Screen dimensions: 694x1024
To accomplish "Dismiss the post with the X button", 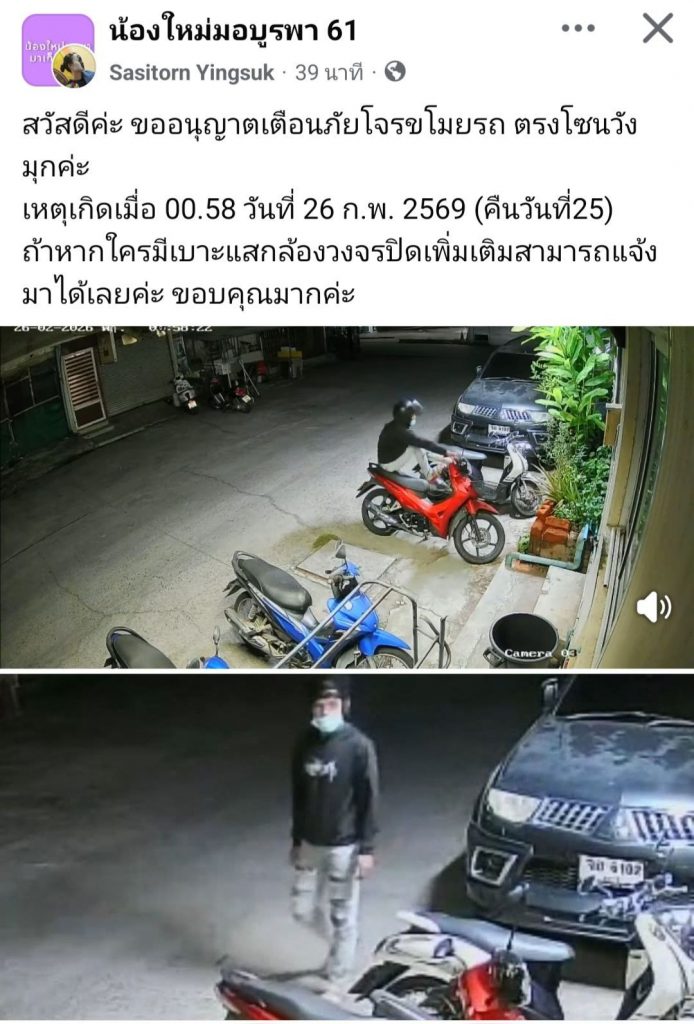I will (657, 28).
